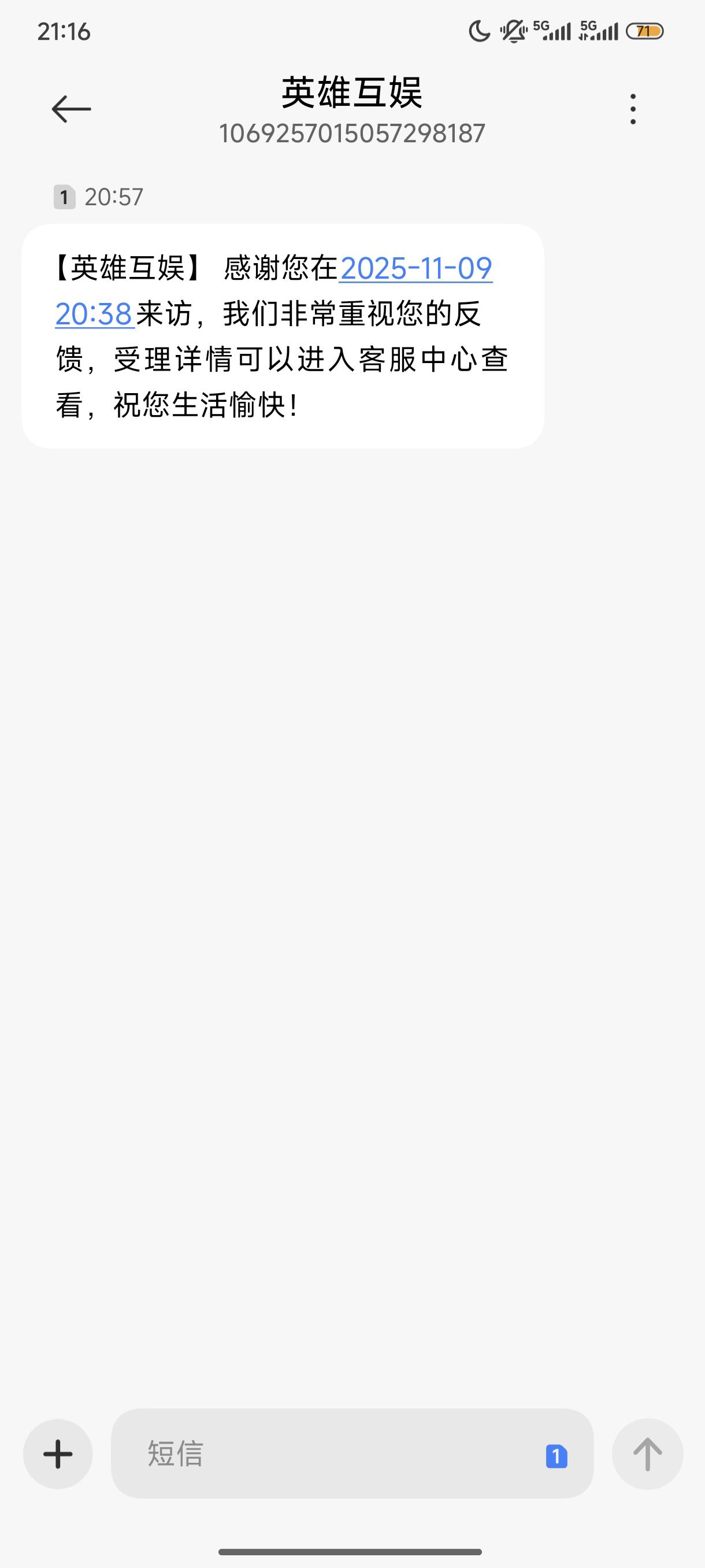Switch SIM card using the blue 1 icon
Screen dimensions: 705x1568
pyautogui.click(x=556, y=1456)
